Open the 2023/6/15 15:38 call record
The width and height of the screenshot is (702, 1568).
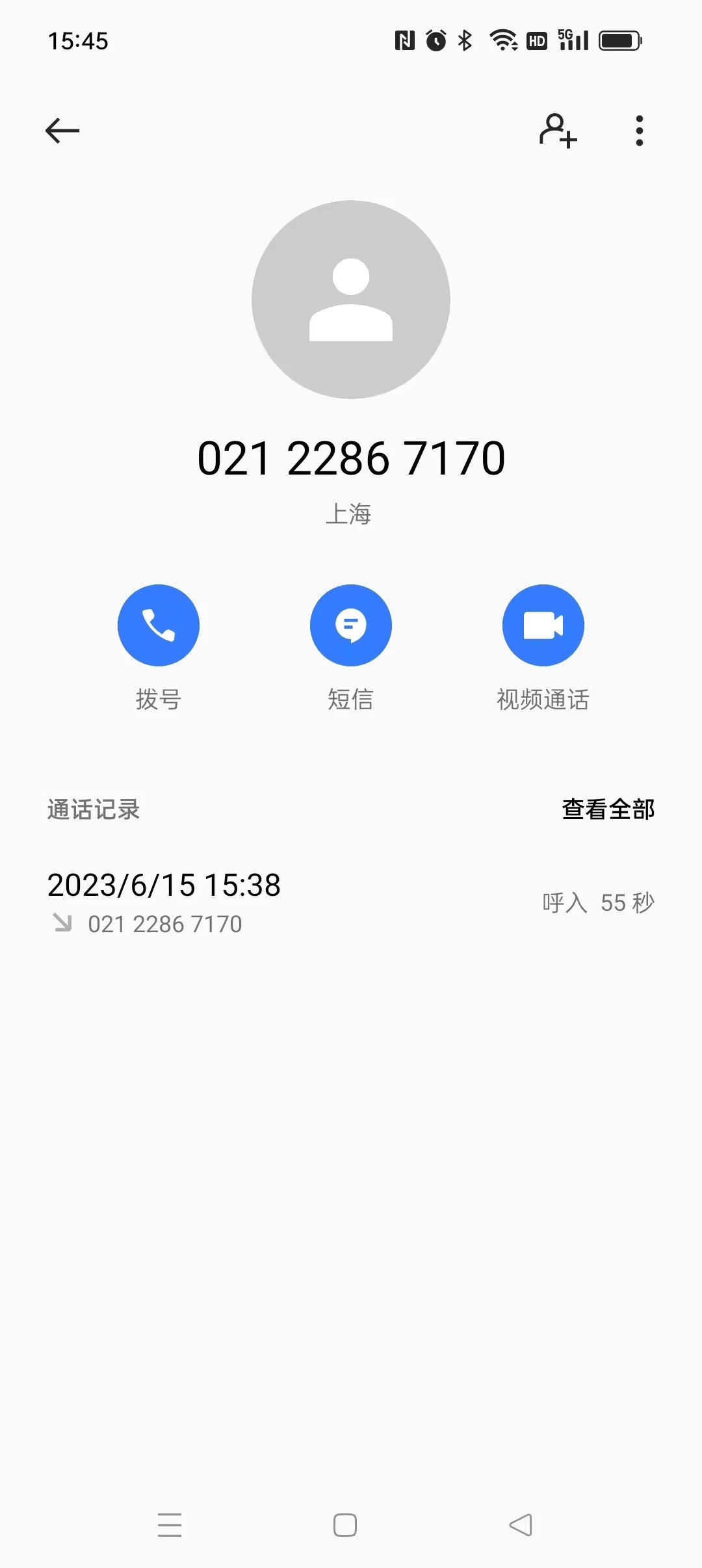click(351, 903)
